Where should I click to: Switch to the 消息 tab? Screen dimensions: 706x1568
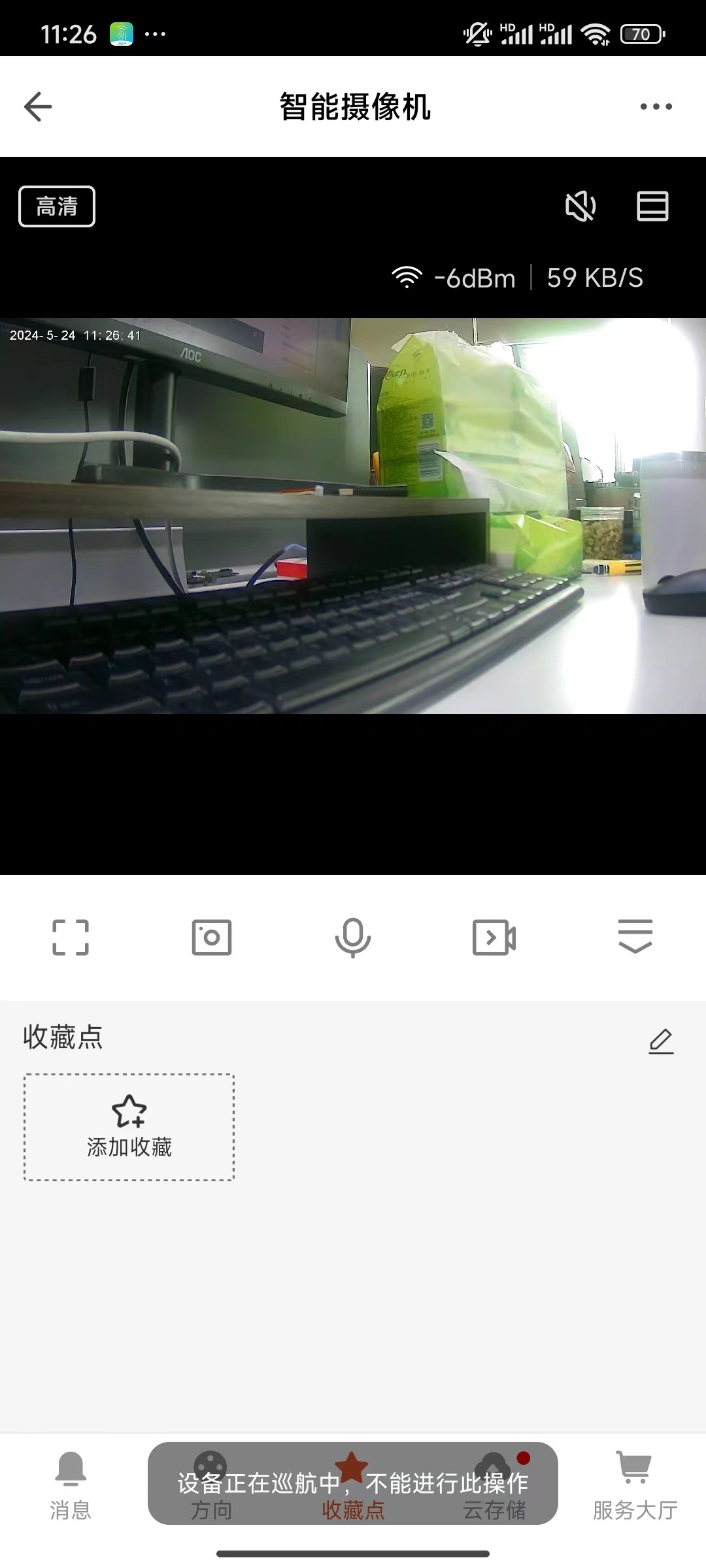point(71,1486)
